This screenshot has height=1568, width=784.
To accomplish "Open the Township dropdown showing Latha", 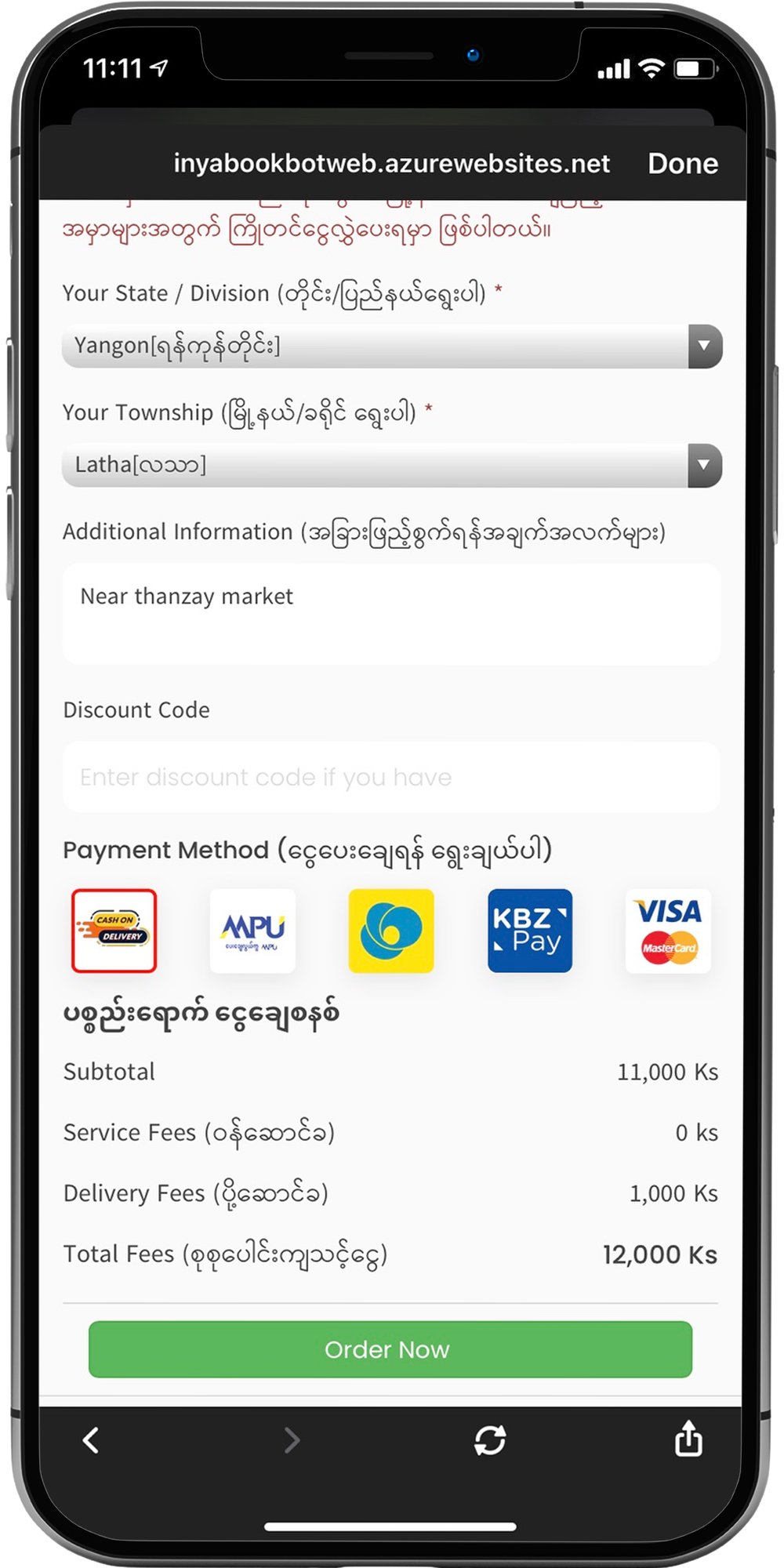I will (x=391, y=465).
